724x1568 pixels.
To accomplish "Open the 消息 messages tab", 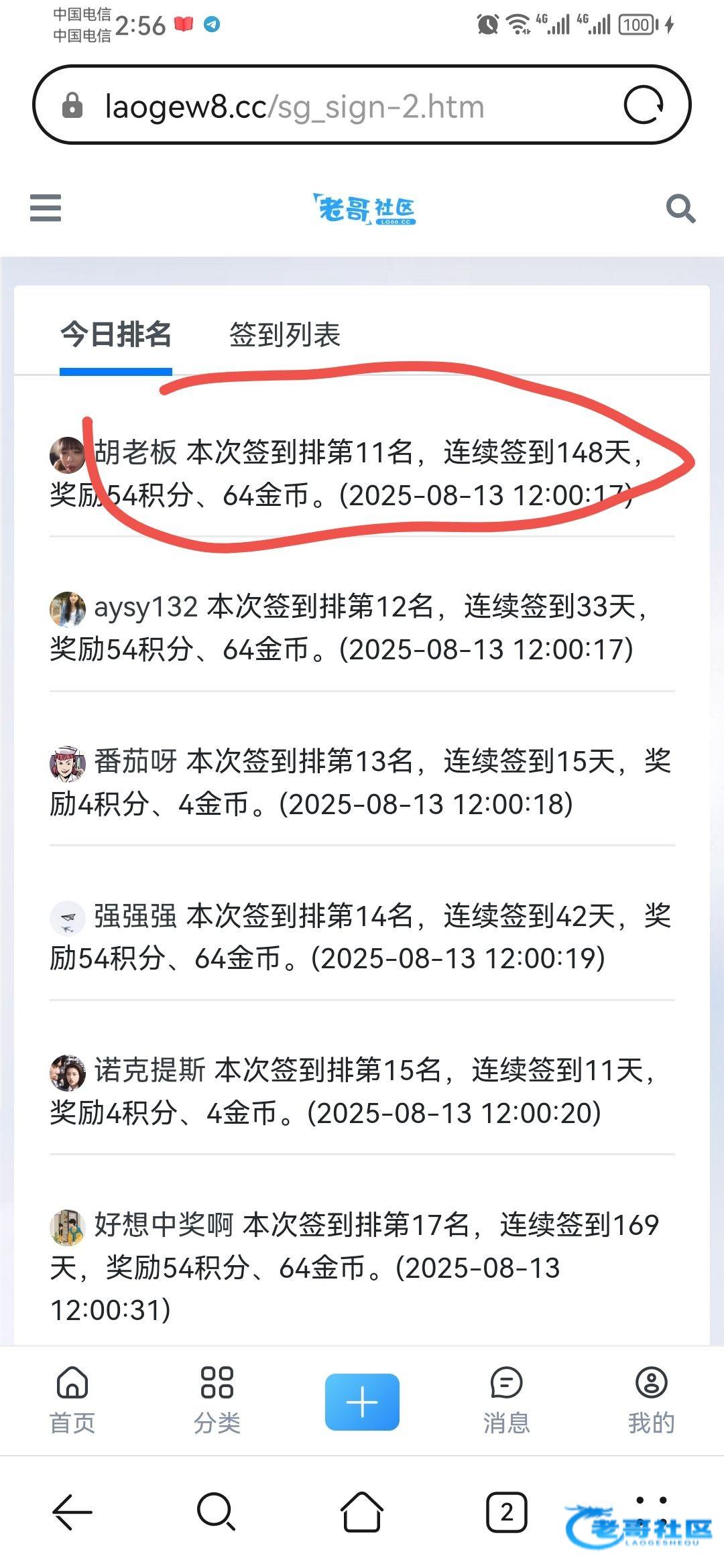I will [507, 1400].
